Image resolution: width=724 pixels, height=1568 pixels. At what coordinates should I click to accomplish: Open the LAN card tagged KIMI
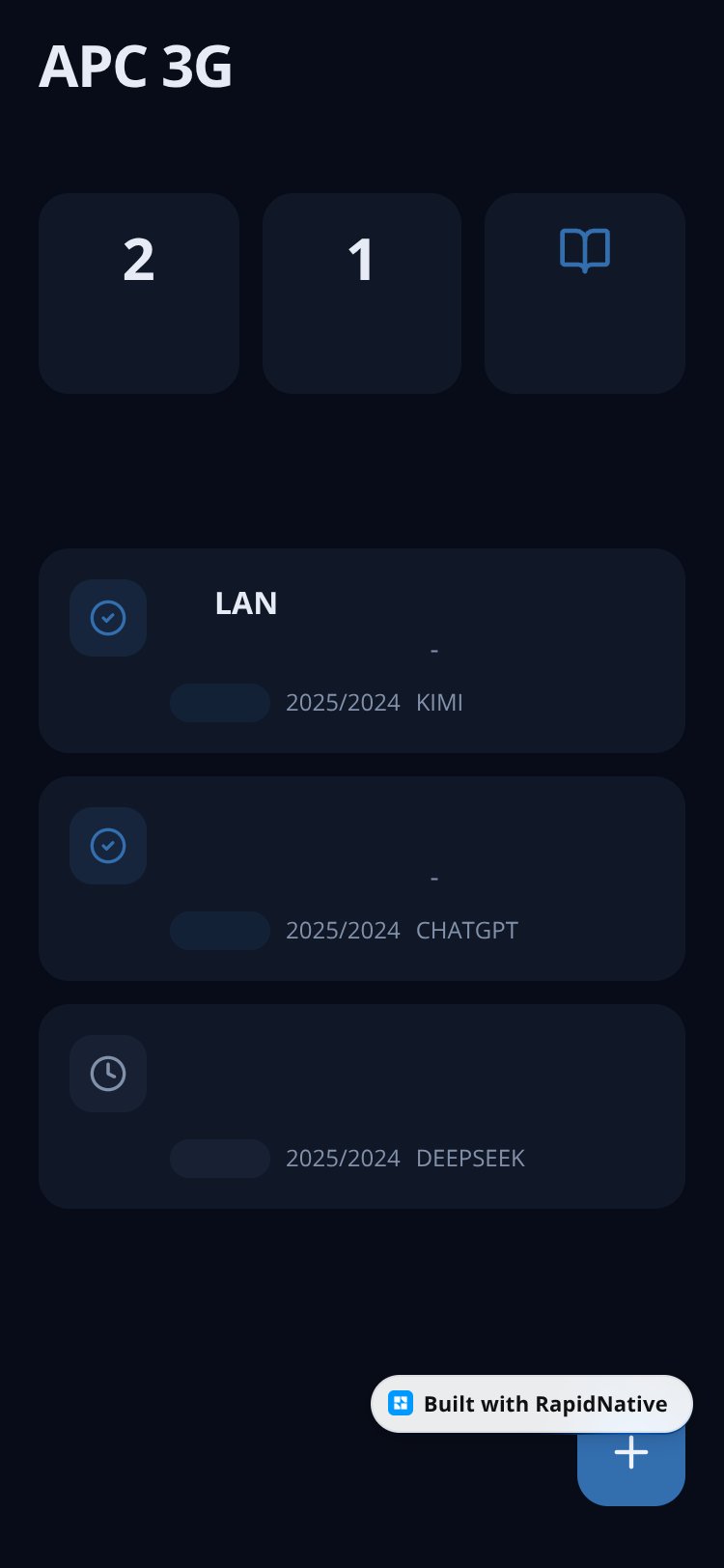coord(362,651)
